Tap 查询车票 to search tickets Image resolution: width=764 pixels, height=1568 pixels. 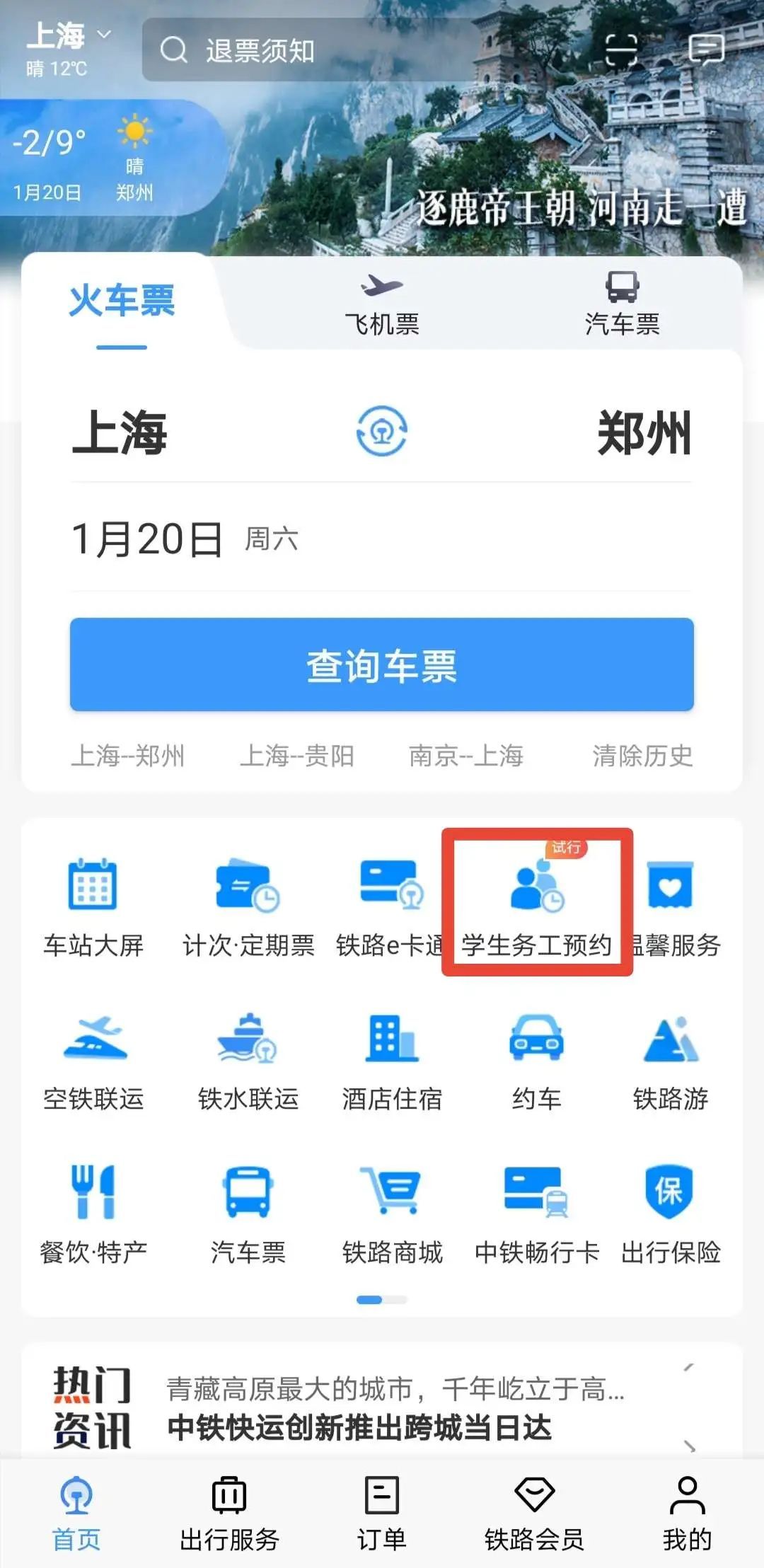(382, 664)
